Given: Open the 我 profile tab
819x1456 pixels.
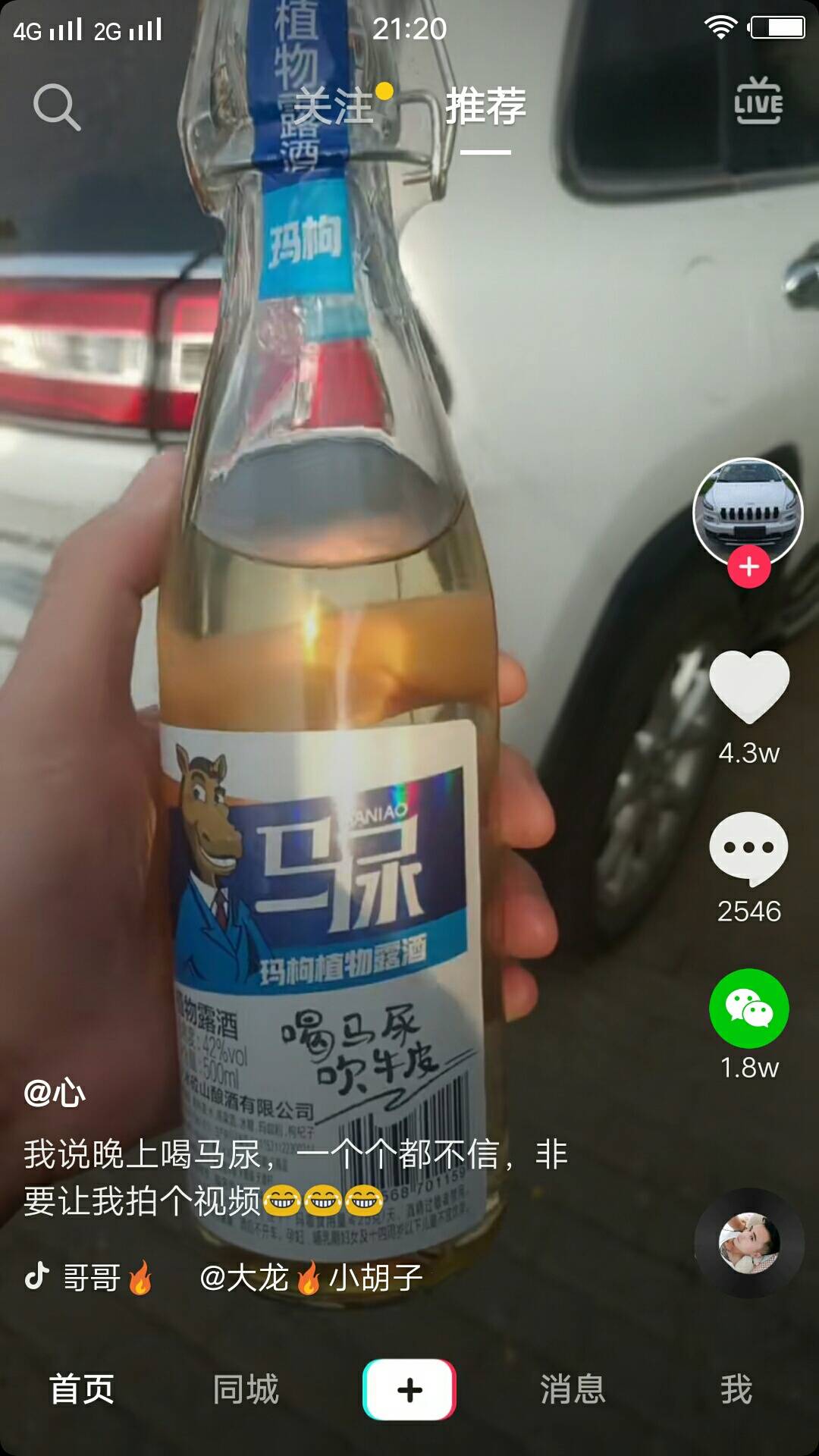Looking at the screenshot, I should (x=736, y=1389).
